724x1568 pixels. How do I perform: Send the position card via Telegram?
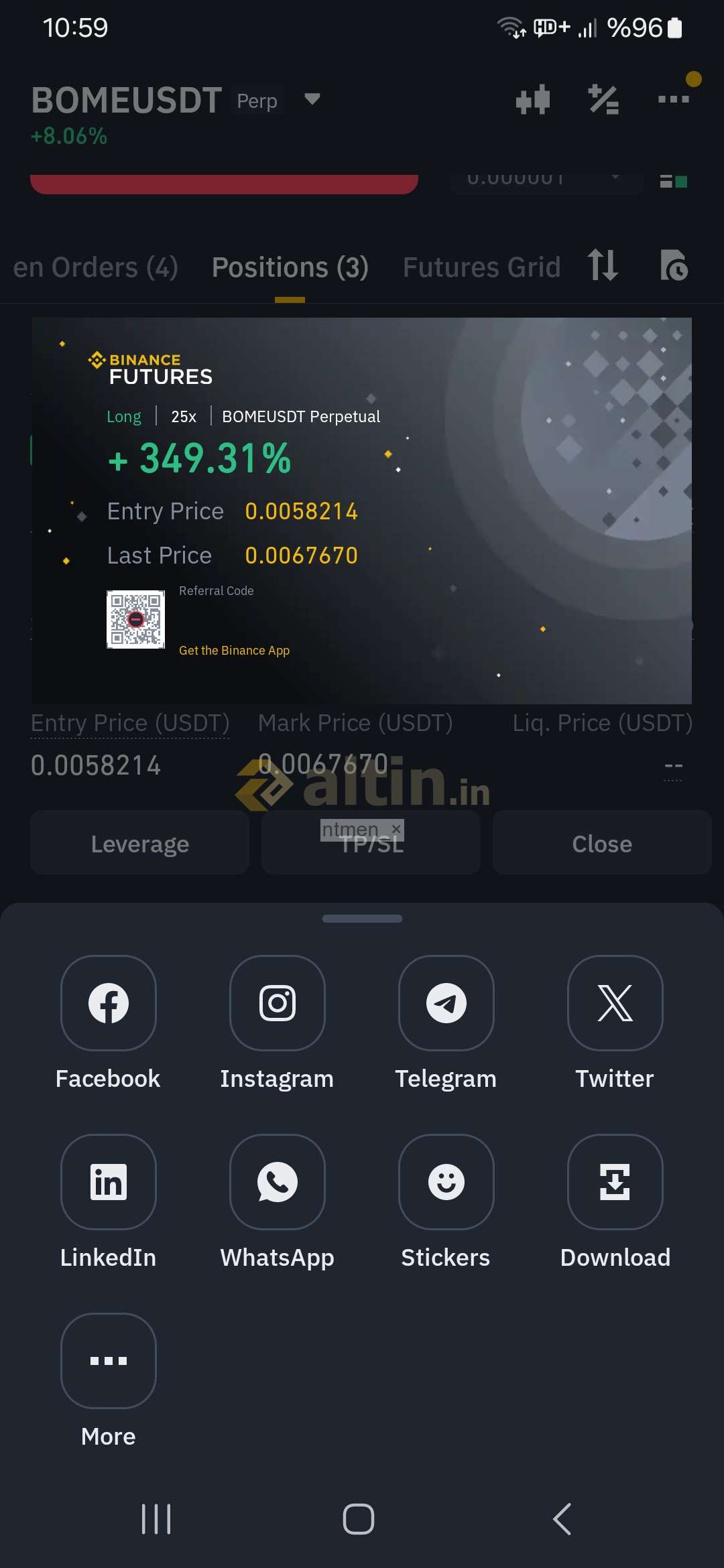[446, 1003]
